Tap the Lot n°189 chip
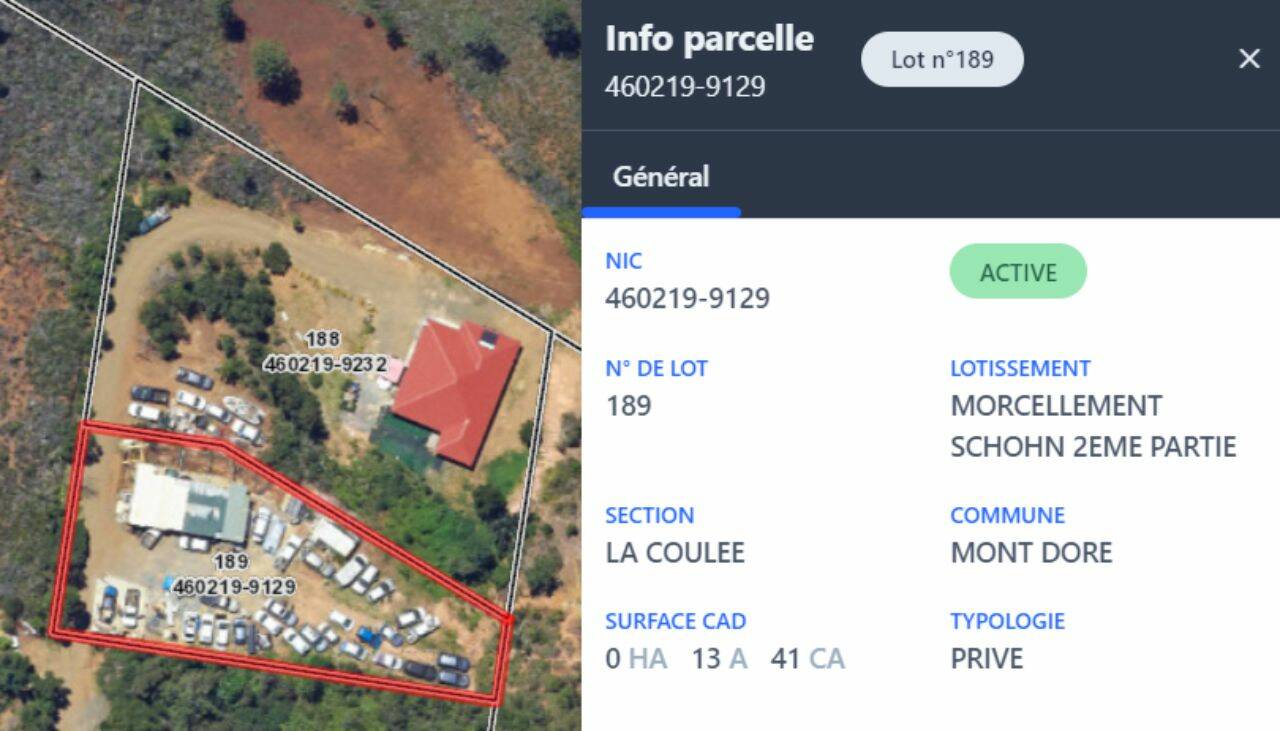 click(x=942, y=59)
